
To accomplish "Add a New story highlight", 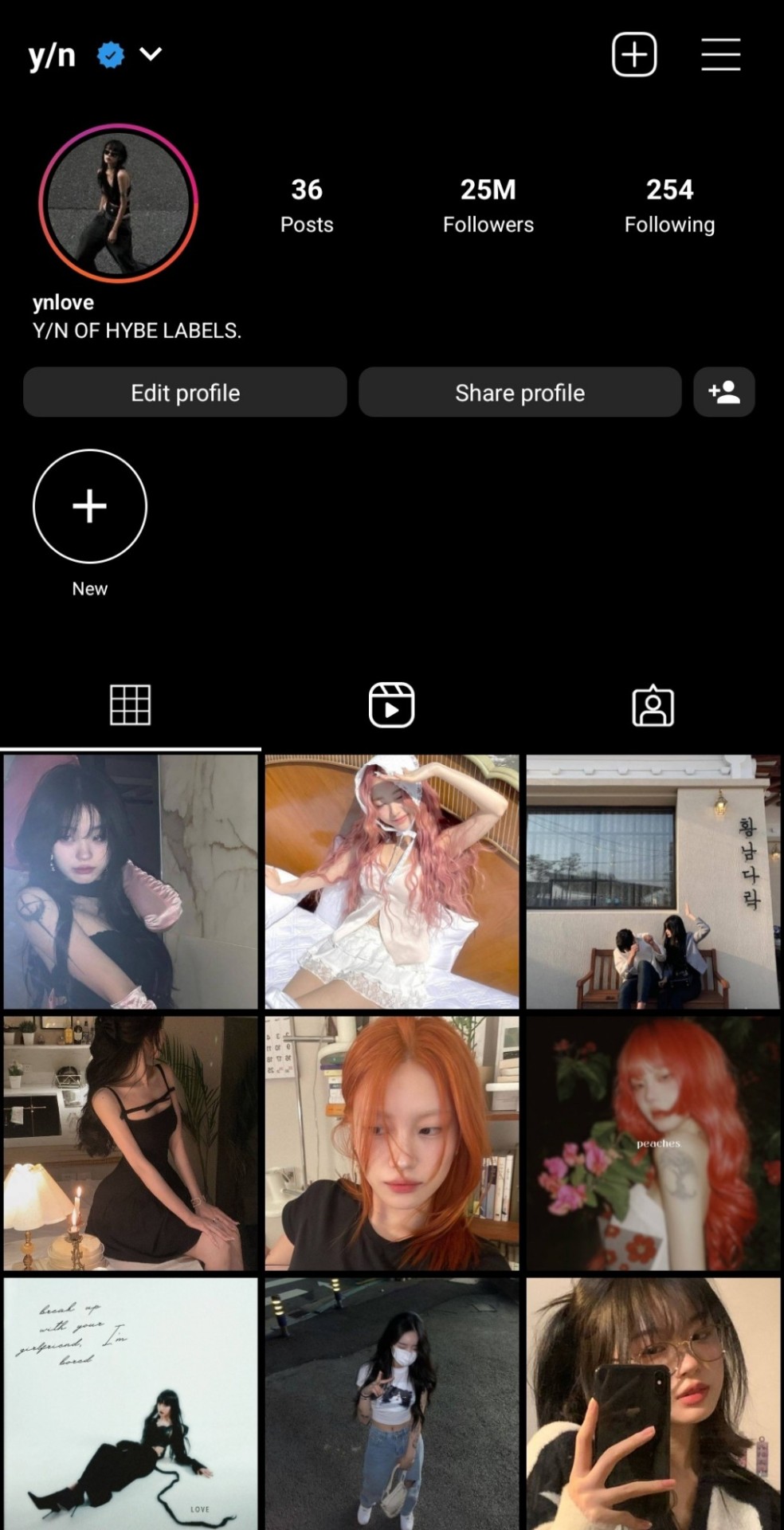I will pyautogui.click(x=90, y=507).
